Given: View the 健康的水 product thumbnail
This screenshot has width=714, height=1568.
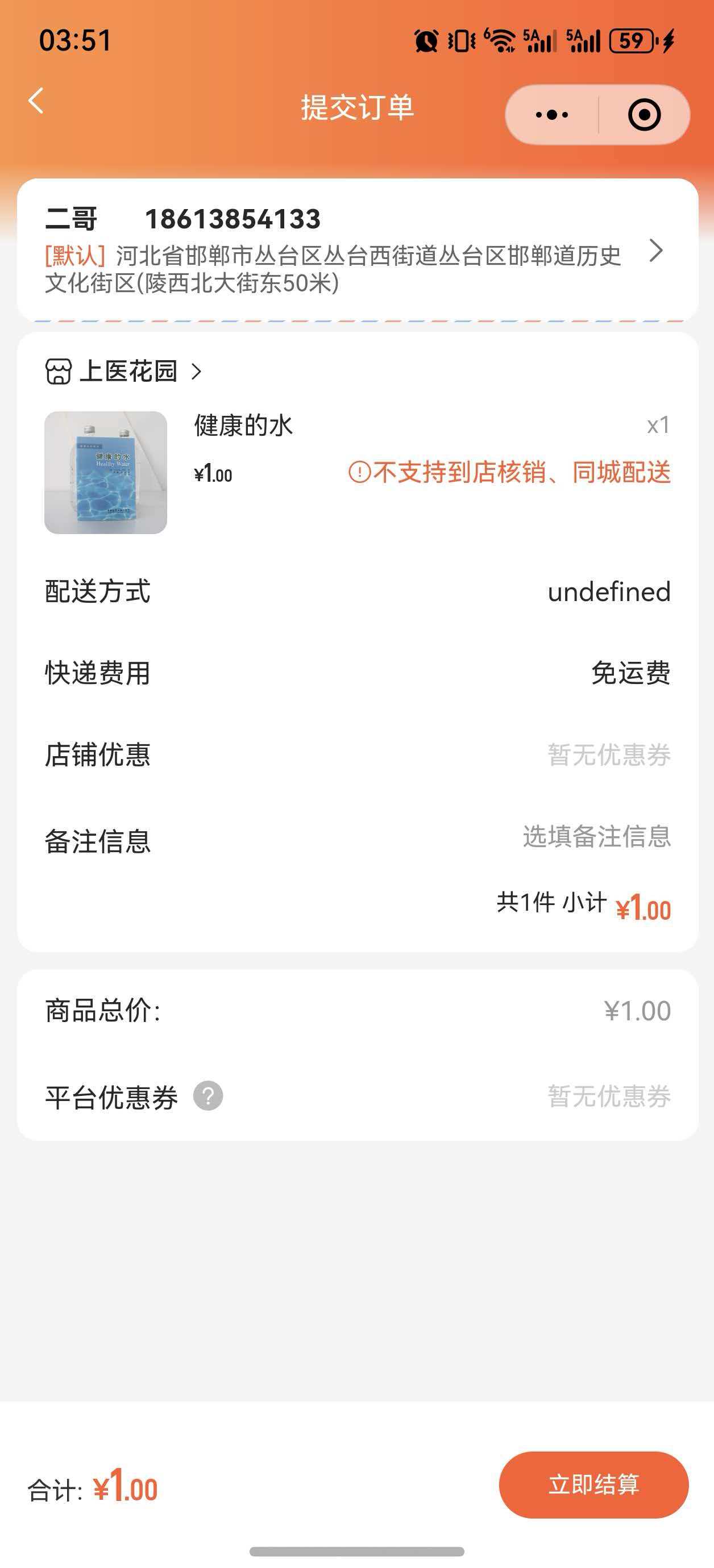Looking at the screenshot, I should 106,472.
